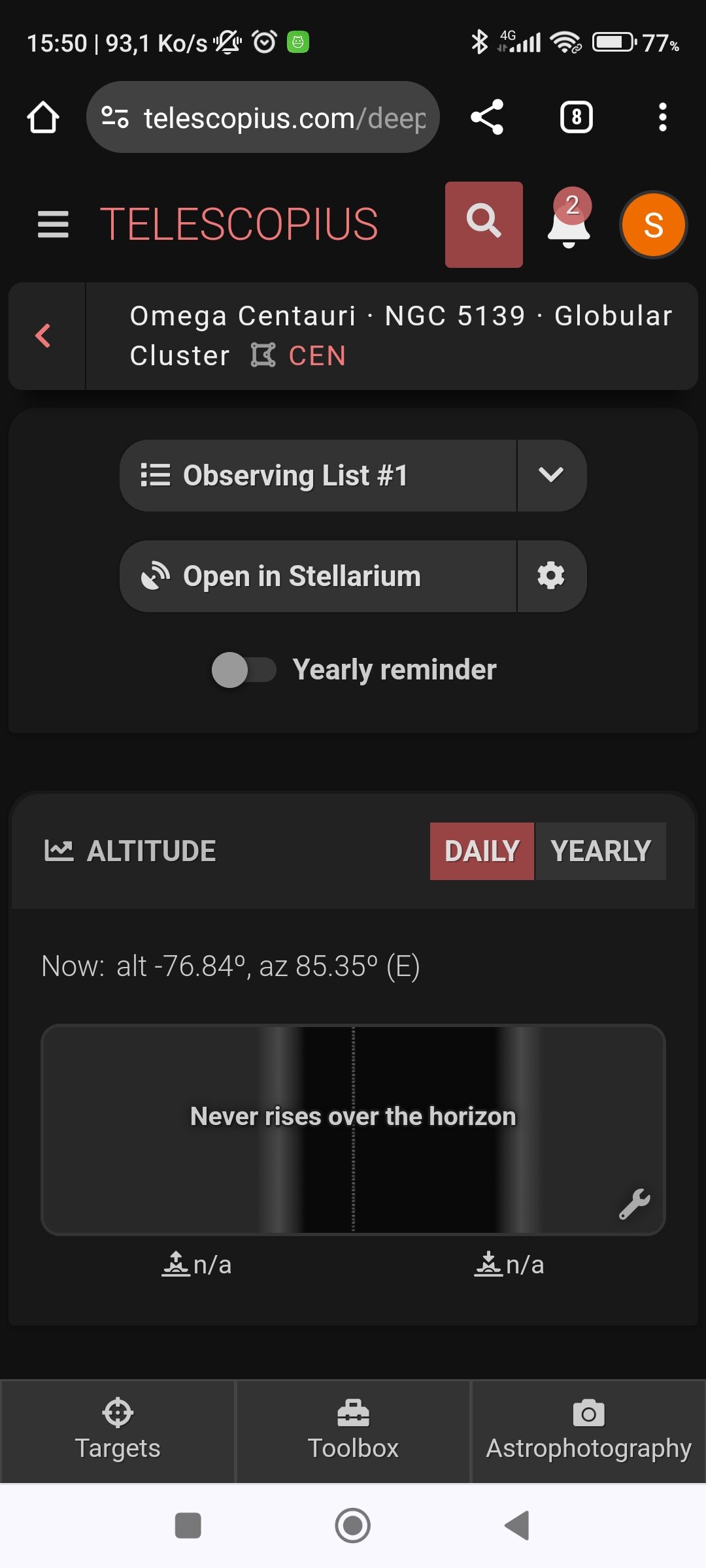This screenshot has width=706, height=1568.
Task: Share the page from browser toolbar
Action: (488, 118)
